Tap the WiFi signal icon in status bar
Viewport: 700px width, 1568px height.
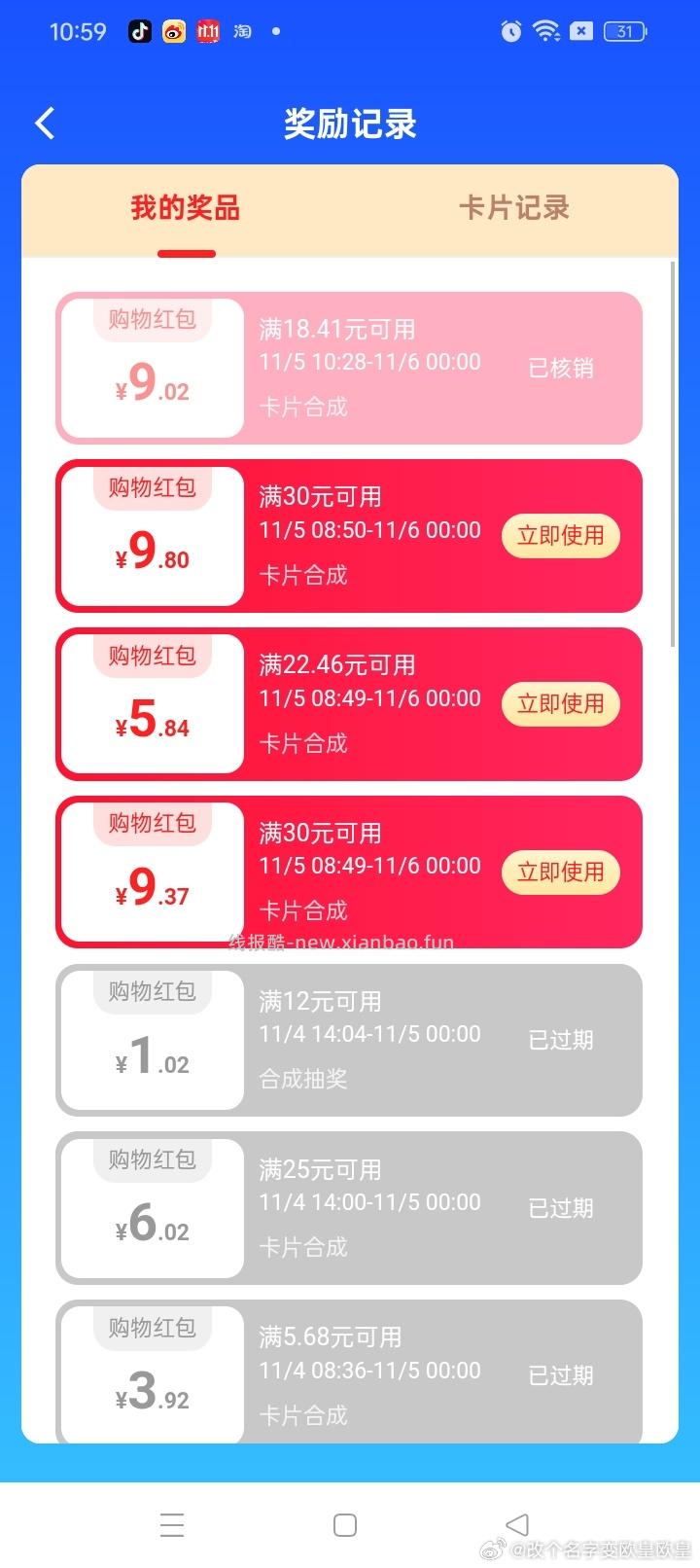click(x=546, y=31)
